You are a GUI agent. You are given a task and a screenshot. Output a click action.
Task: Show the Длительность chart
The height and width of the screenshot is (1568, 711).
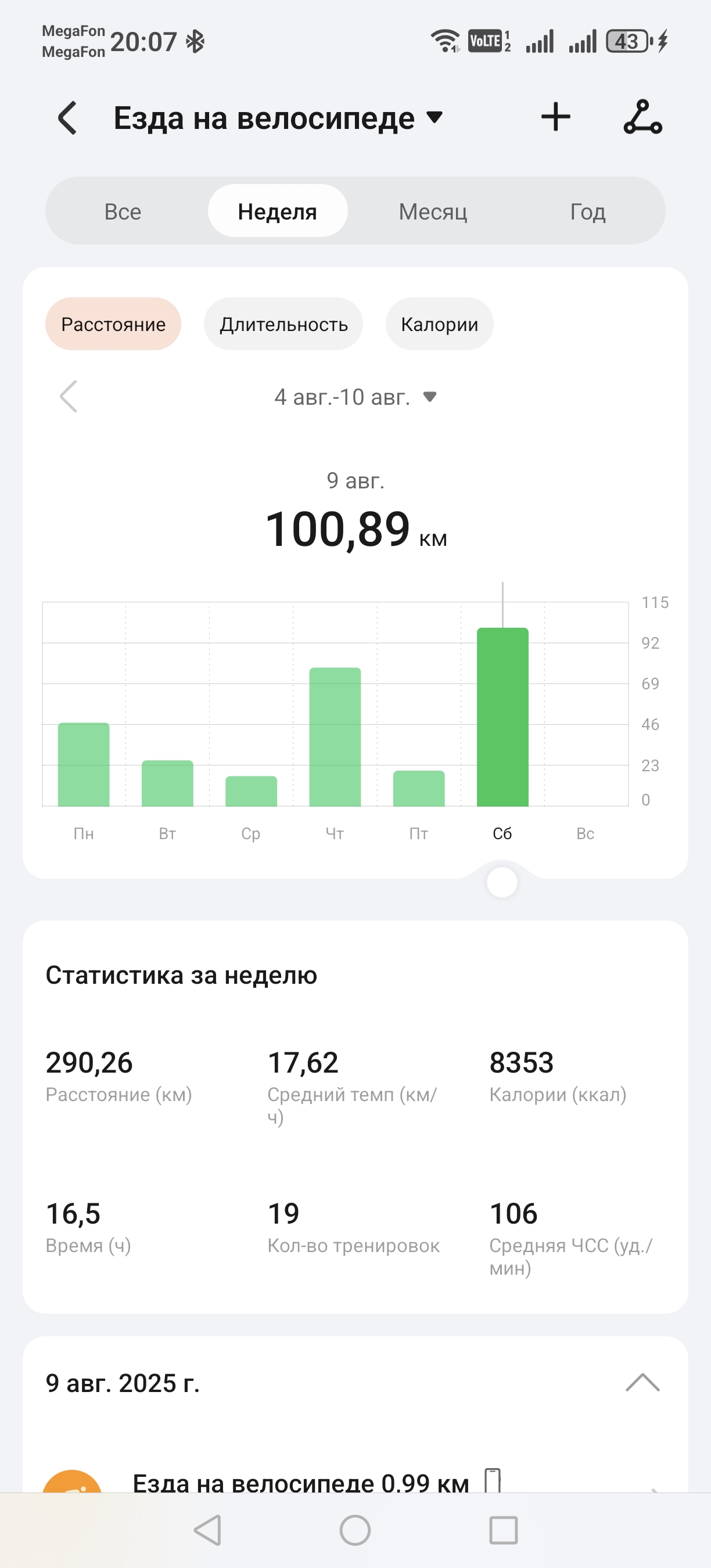(x=283, y=324)
